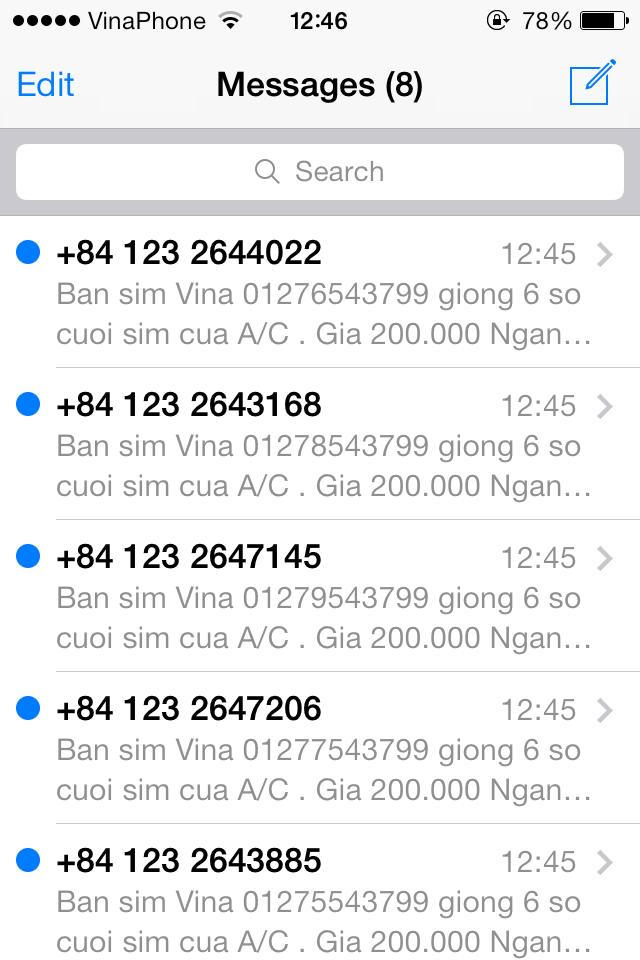The width and height of the screenshot is (640, 960).
Task: Open the conversation with +84 123 2643885
Action: tap(320, 900)
